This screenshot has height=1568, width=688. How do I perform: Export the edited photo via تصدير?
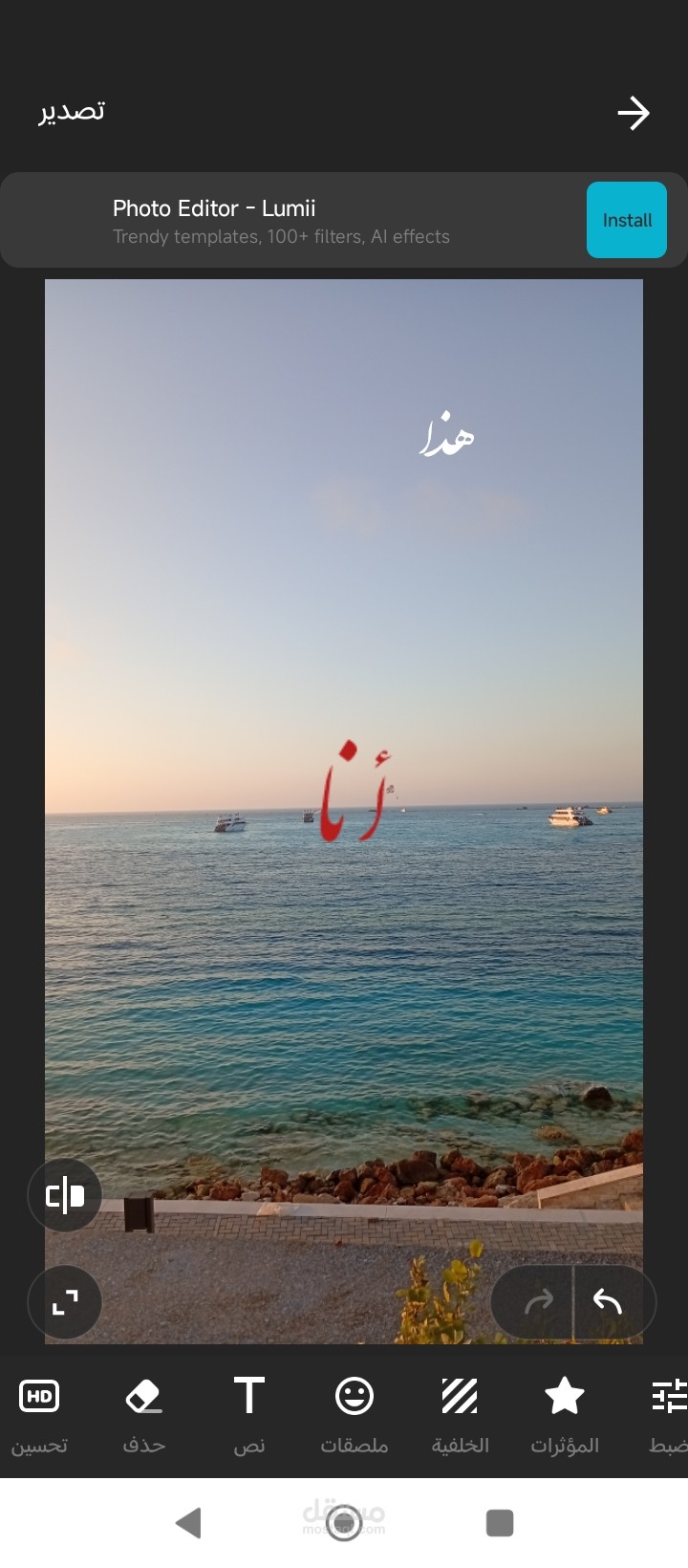(72, 112)
